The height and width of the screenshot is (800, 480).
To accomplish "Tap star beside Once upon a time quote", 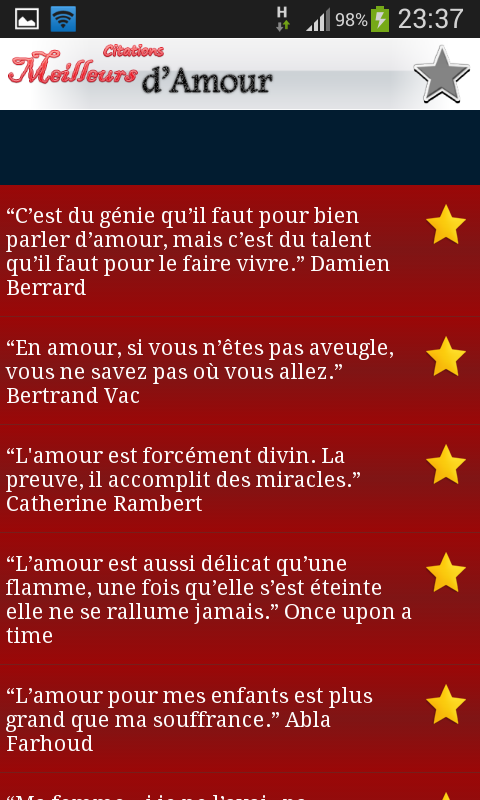I will (446, 572).
